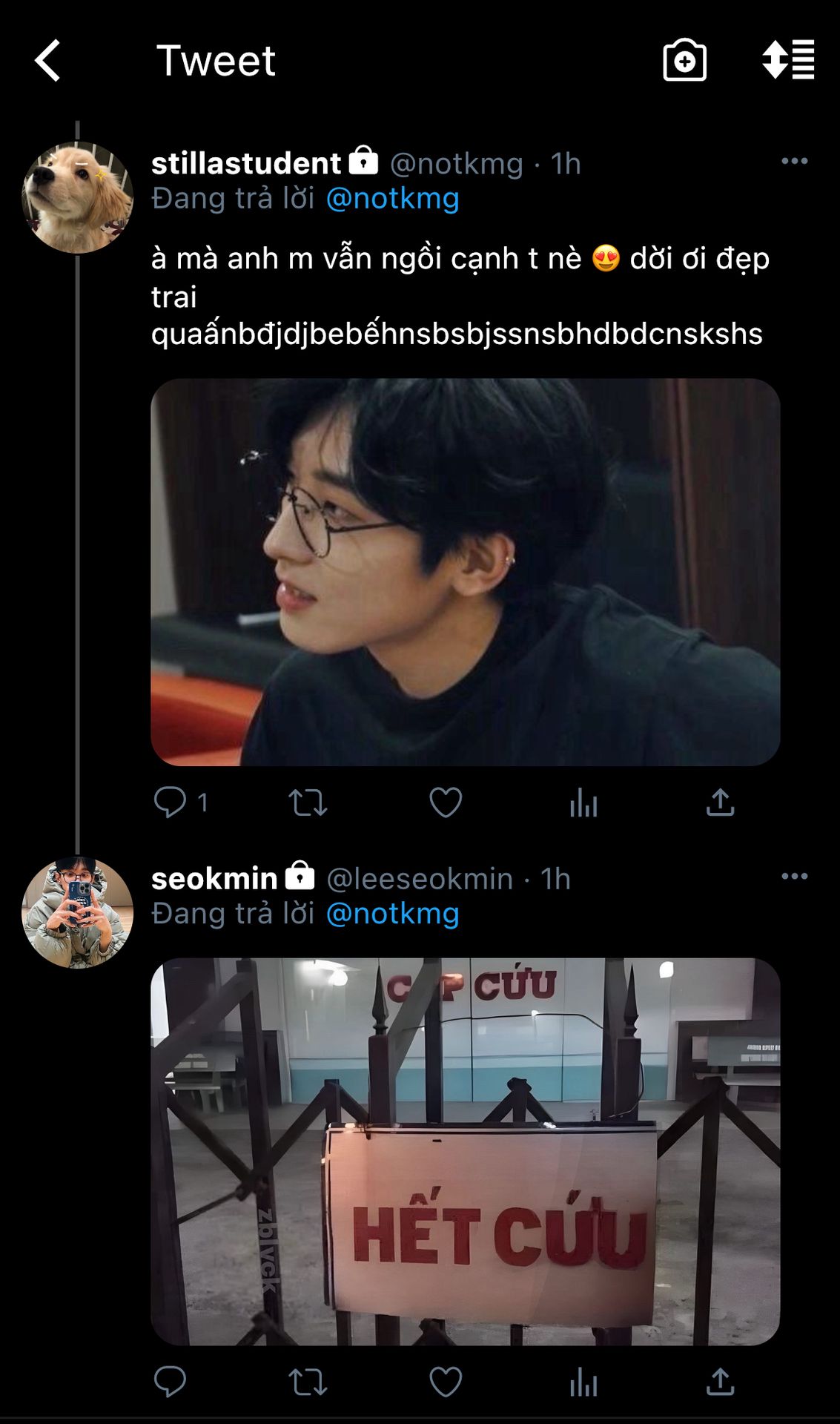Go back from the Tweet screen
This screenshot has width=840, height=1424.
point(47,60)
